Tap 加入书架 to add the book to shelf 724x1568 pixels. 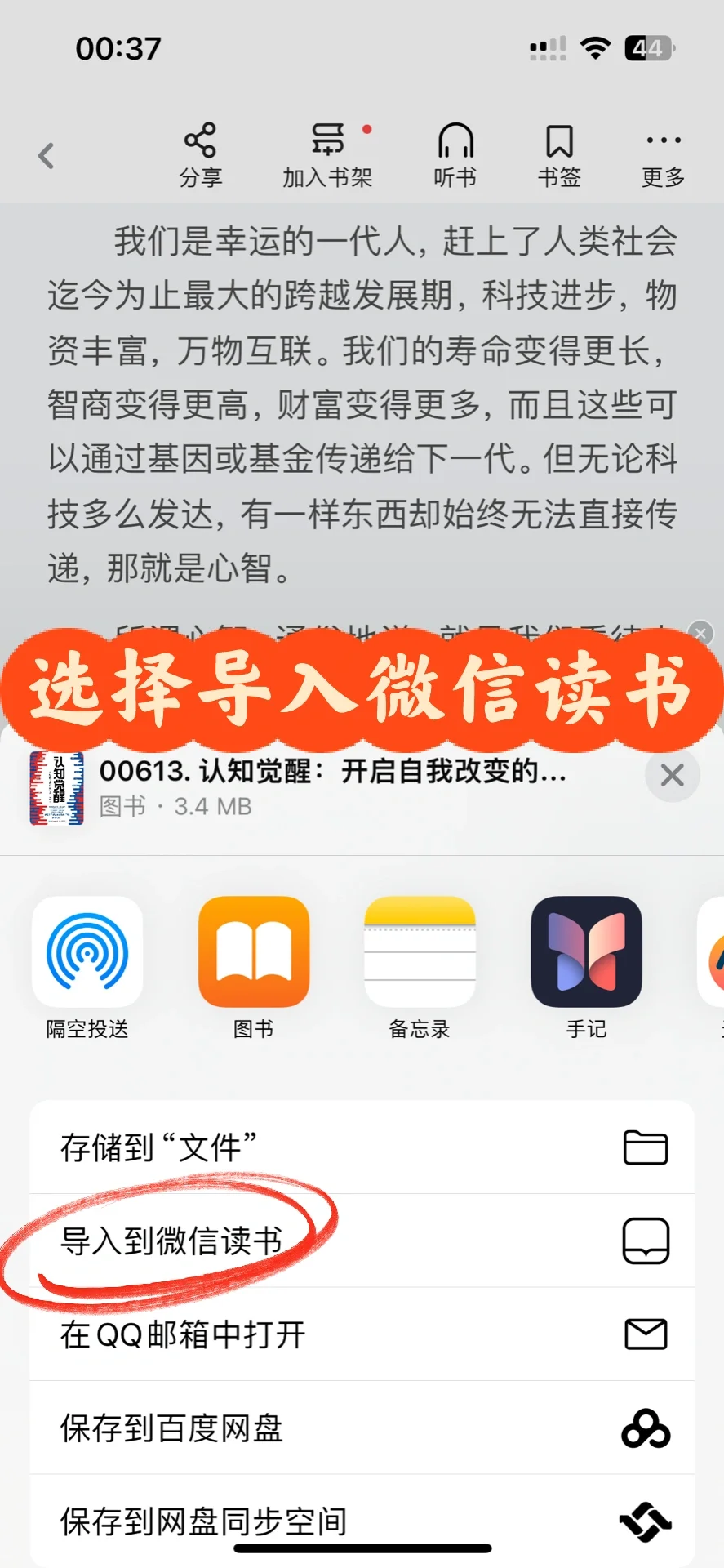[327, 155]
